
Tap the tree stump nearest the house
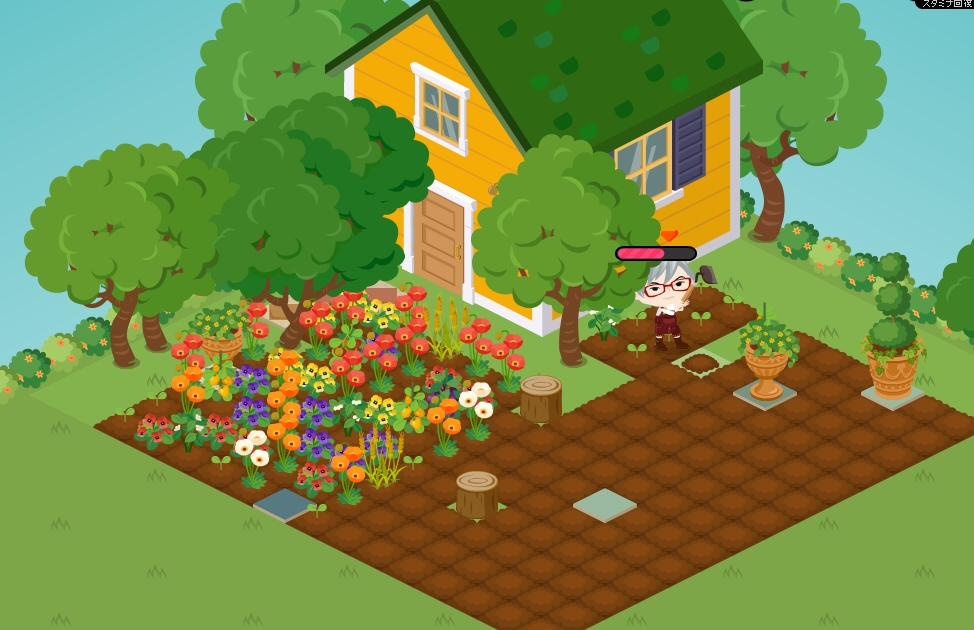pos(541,398)
